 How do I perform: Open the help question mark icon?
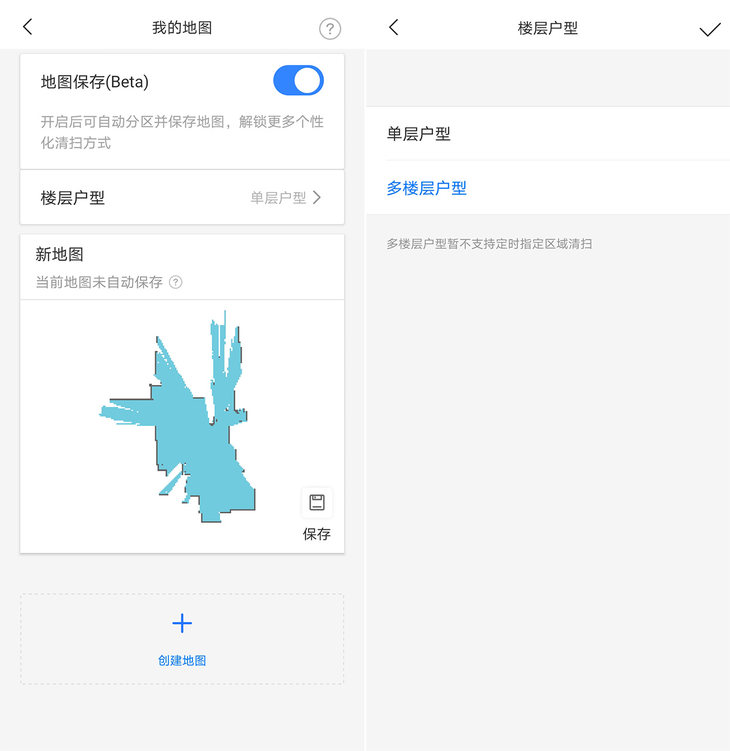click(330, 29)
